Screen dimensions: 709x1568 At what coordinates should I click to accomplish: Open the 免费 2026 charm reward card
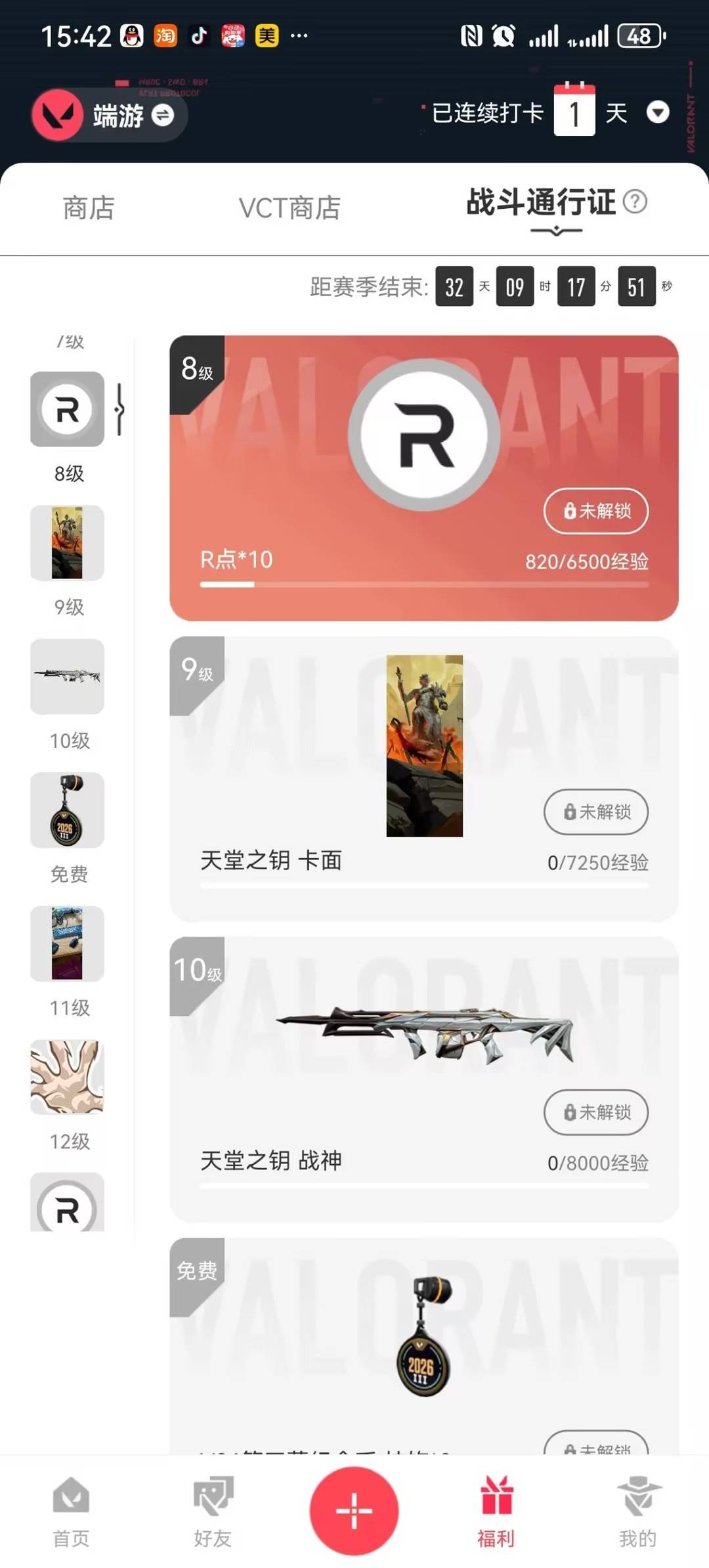coord(424,1346)
